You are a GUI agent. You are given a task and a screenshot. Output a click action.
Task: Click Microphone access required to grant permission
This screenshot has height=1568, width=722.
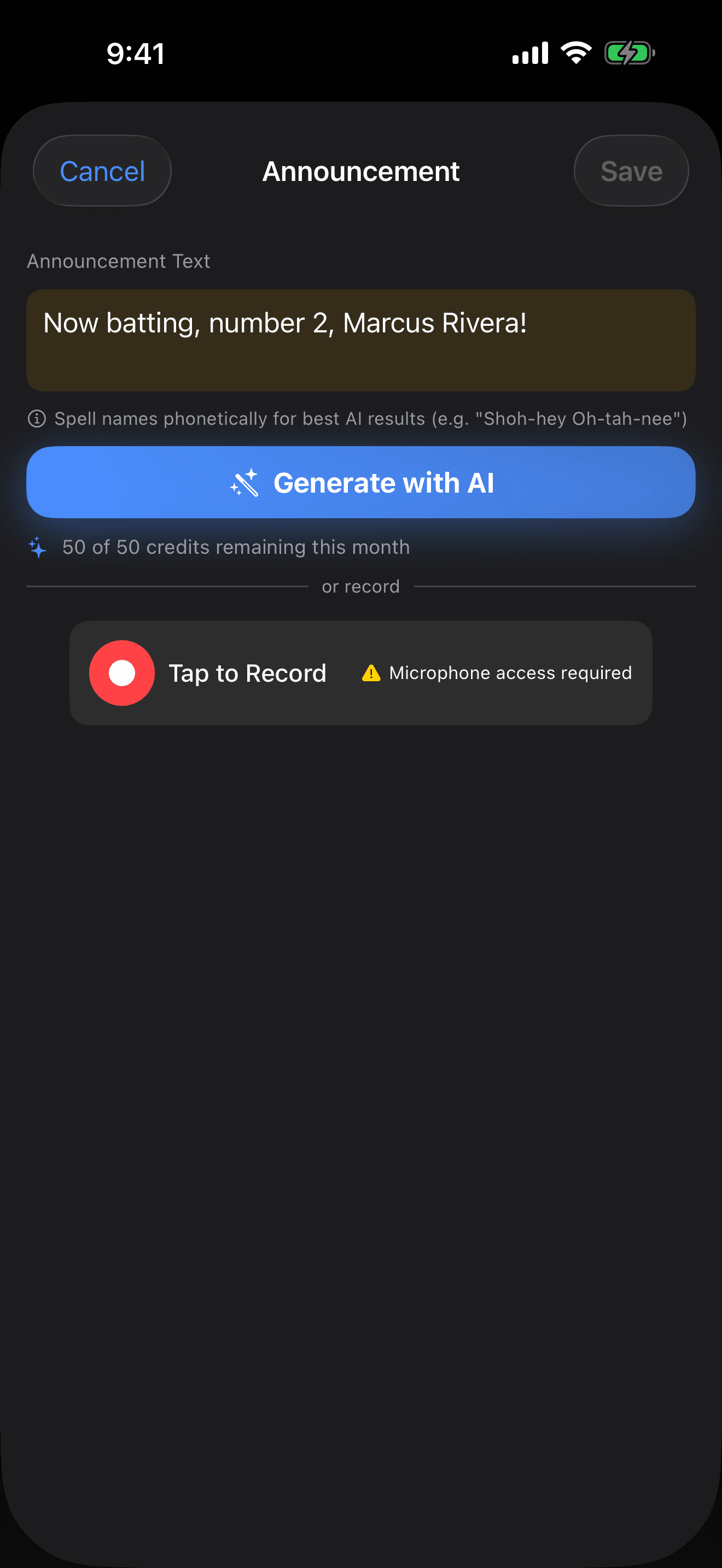point(511,672)
